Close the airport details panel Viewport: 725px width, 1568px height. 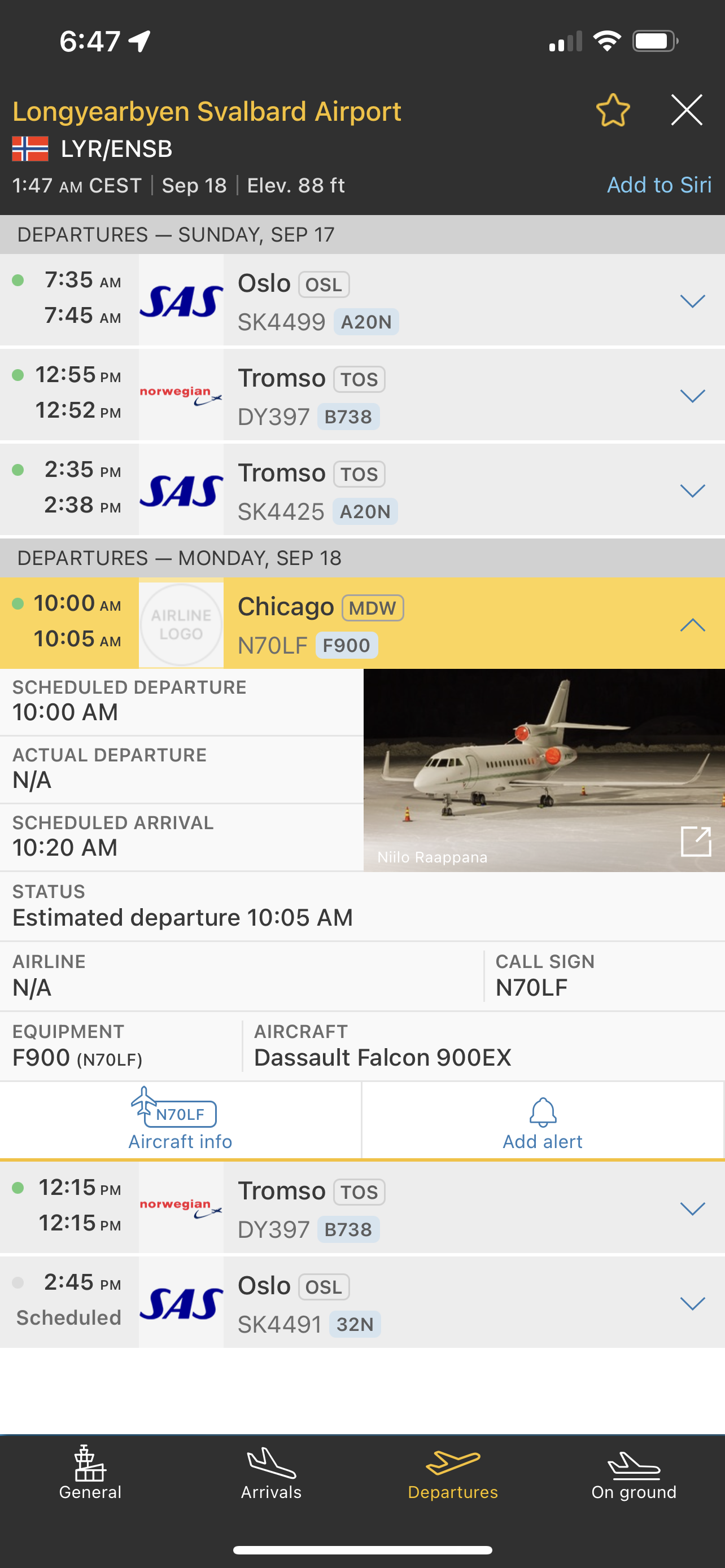(x=686, y=111)
